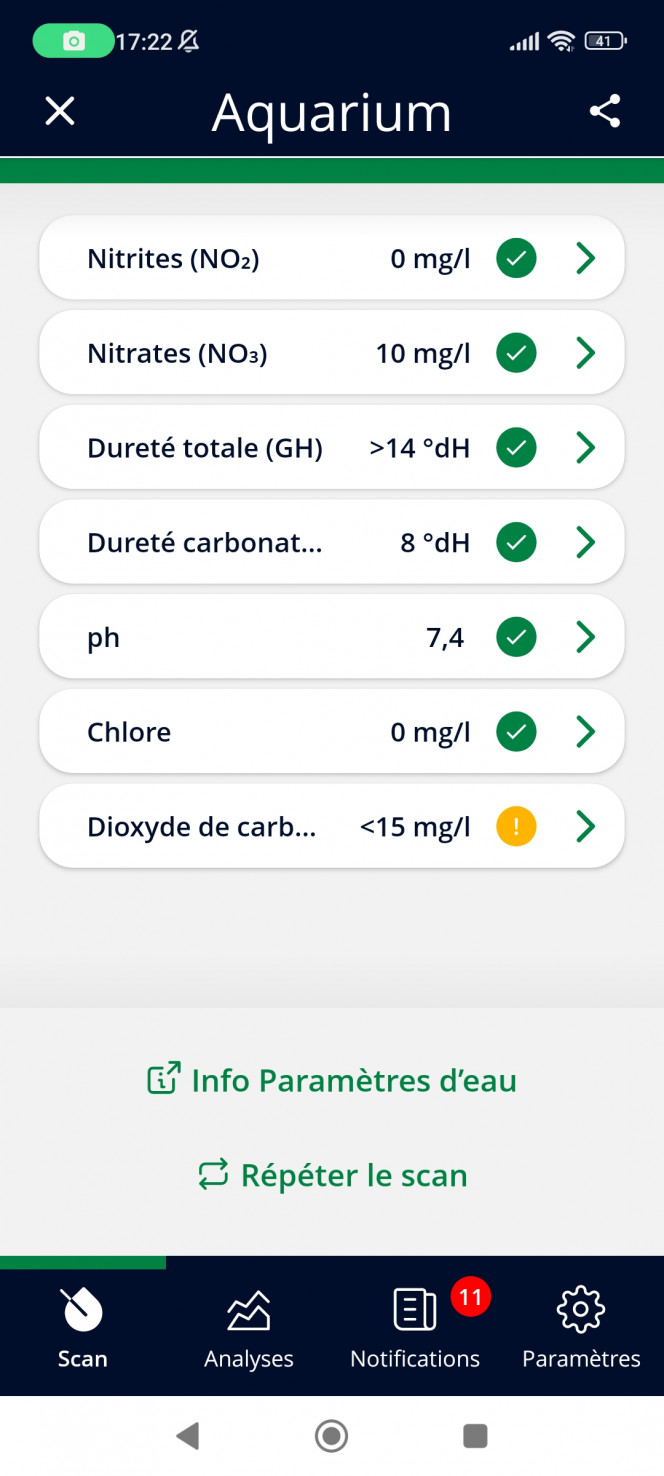Switch to the Analyses tab
The width and height of the screenshot is (664, 1476).
(x=249, y=1327)
